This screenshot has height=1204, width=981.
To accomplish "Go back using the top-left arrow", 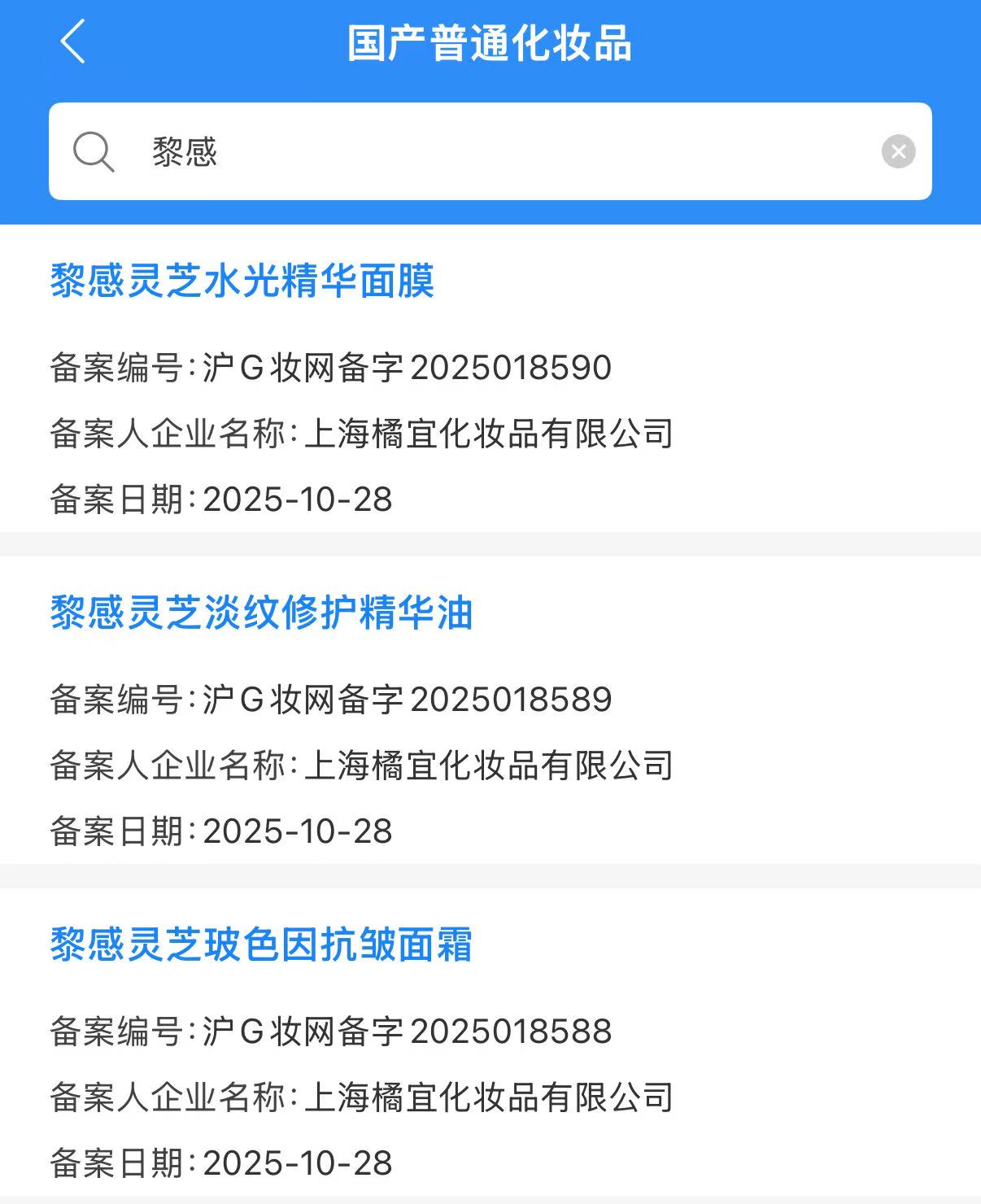I will pos(73,42).
